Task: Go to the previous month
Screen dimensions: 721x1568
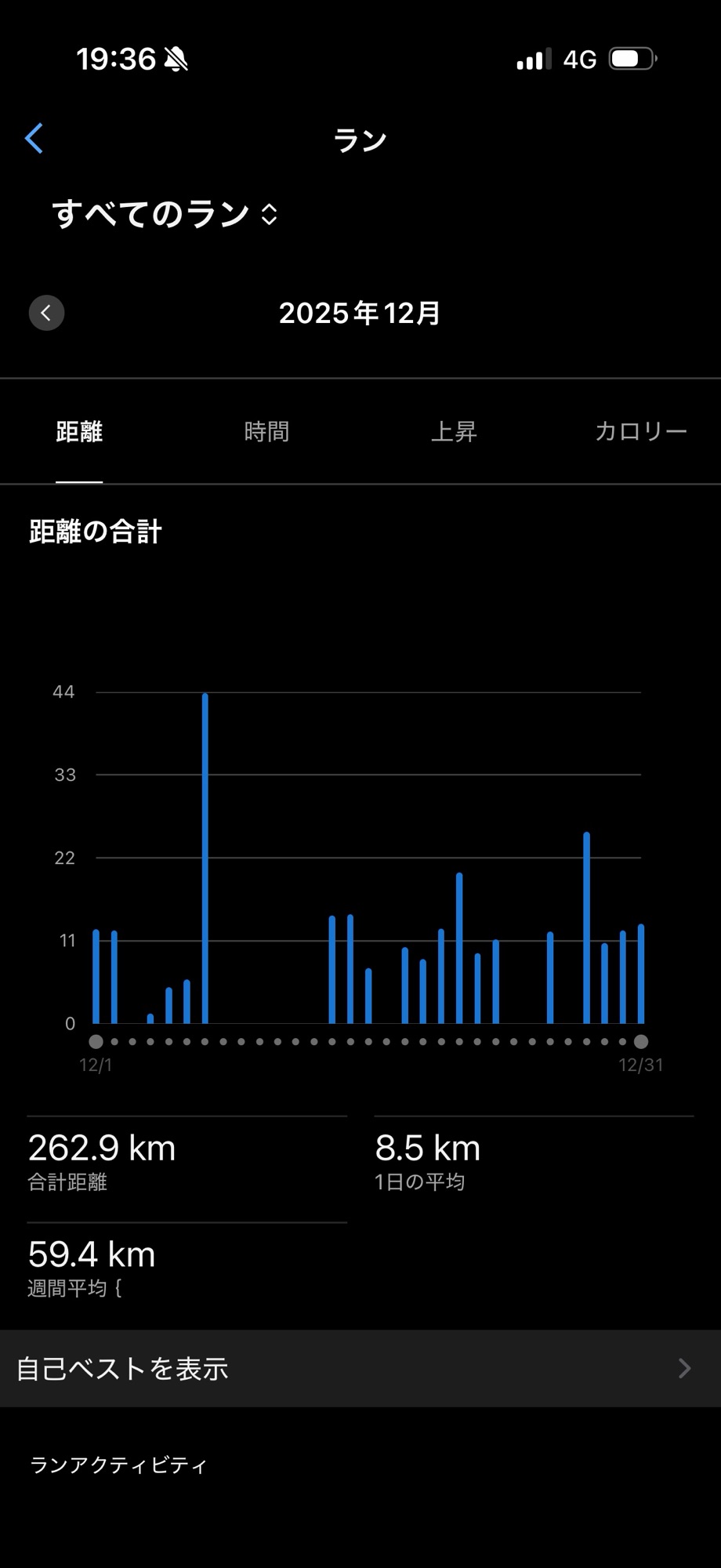Action: point(46,313)
